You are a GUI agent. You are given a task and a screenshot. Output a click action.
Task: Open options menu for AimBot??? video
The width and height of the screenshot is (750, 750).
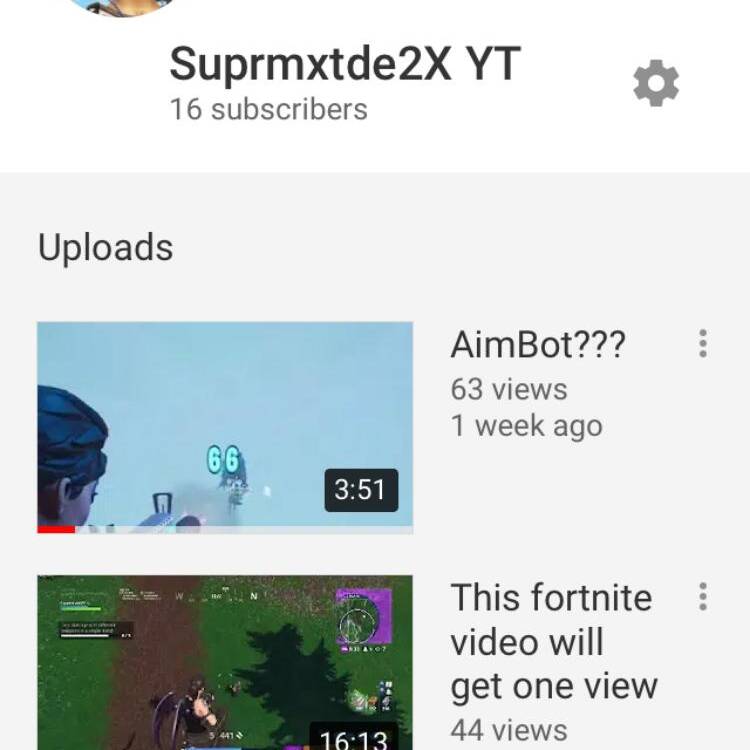coord(703,343)
